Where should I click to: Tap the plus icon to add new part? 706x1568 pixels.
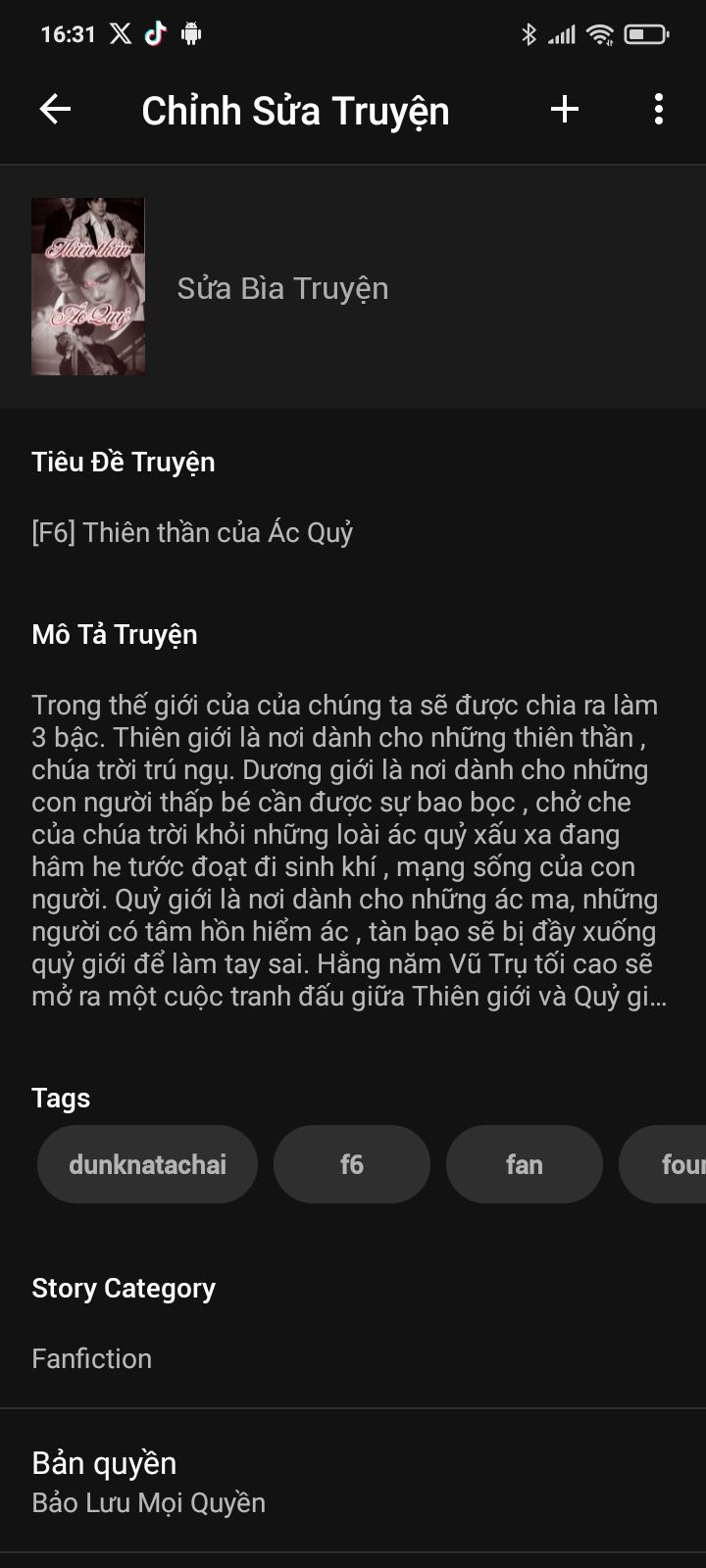pos(565,110)
